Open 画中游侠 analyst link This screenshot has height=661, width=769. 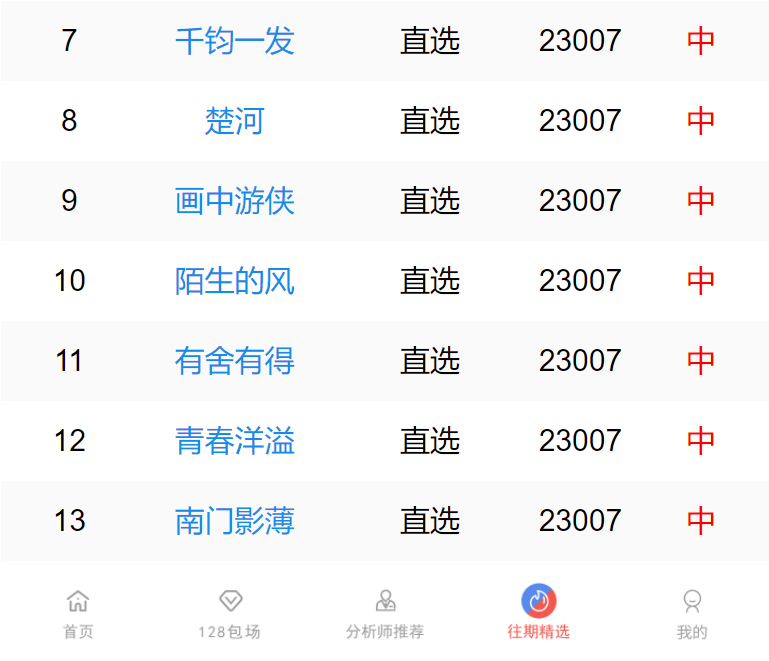(234, 201)
